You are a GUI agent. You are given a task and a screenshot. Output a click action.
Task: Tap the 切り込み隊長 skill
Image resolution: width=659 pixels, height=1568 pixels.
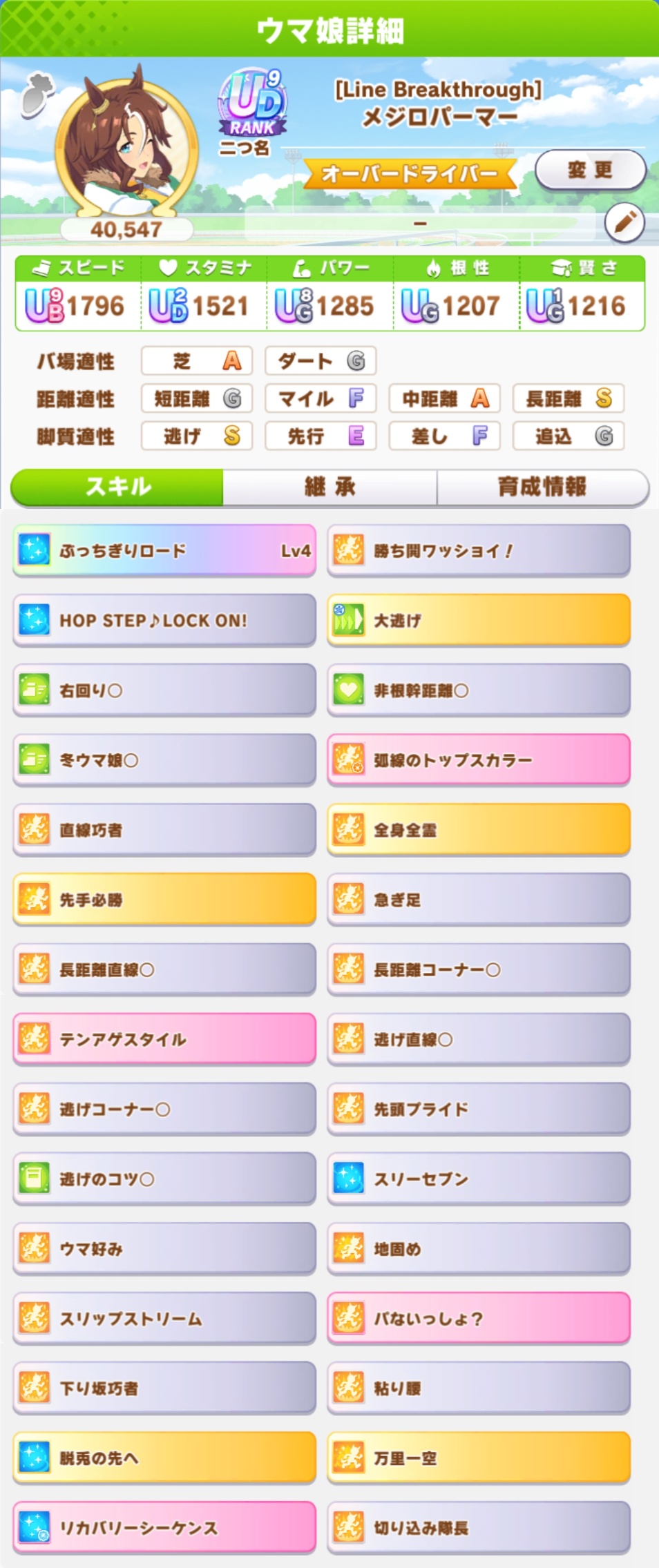(x=479, y=1527)
